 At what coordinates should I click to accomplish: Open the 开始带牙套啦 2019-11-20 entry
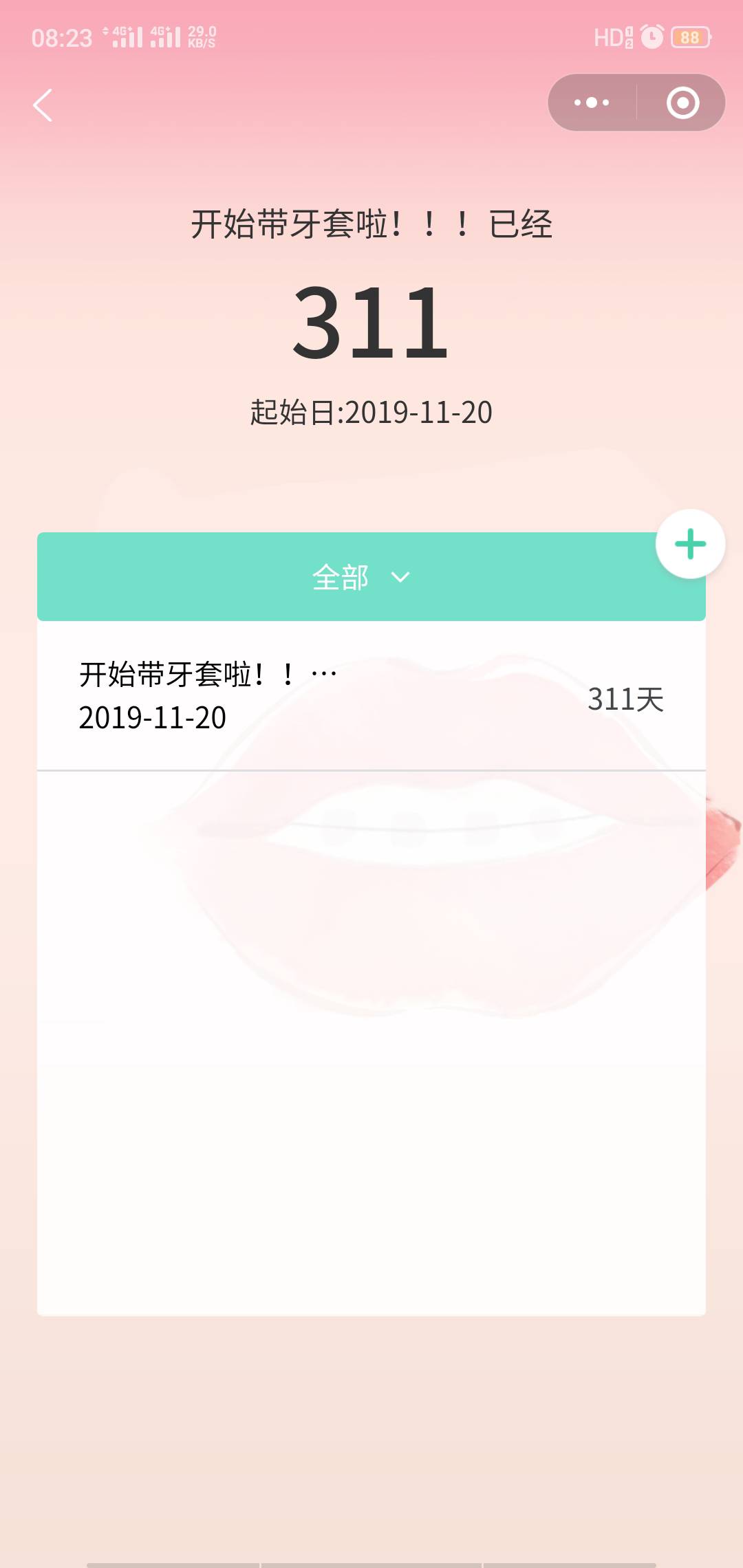[x=371, y=696]
